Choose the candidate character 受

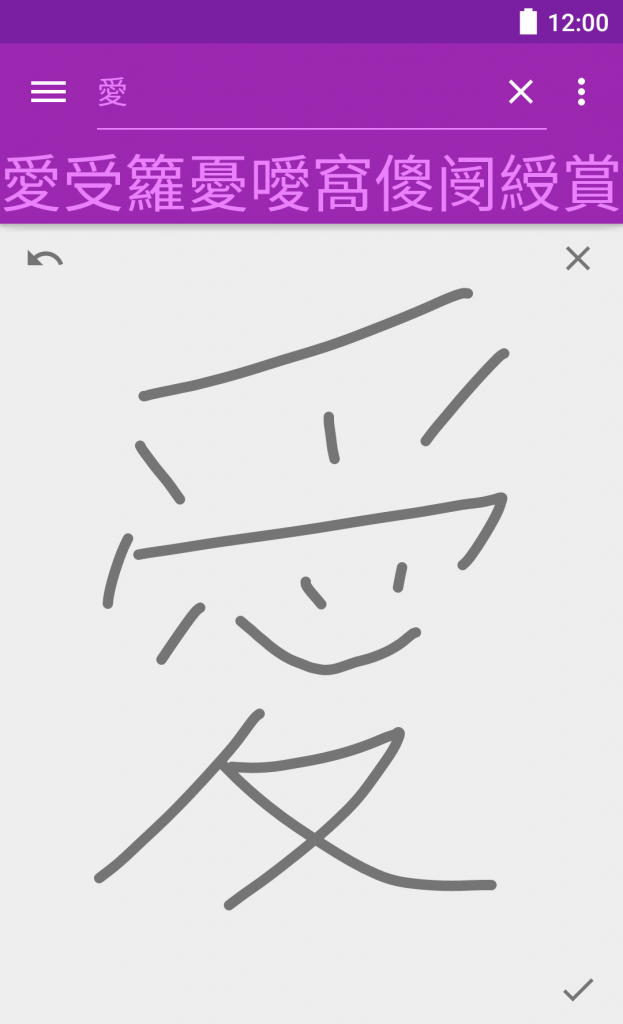95,186
